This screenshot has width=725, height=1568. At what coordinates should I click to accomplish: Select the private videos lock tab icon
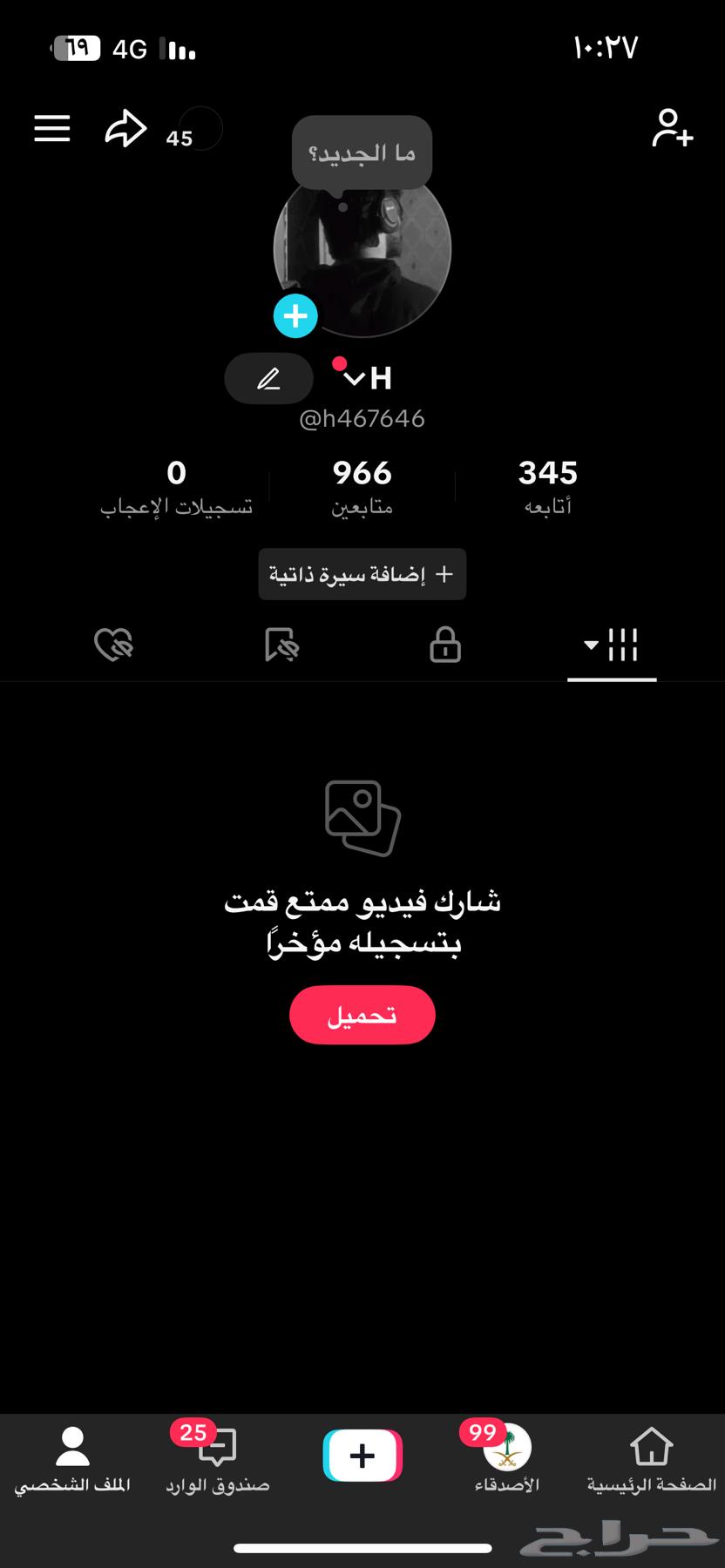tap(445, 645)
